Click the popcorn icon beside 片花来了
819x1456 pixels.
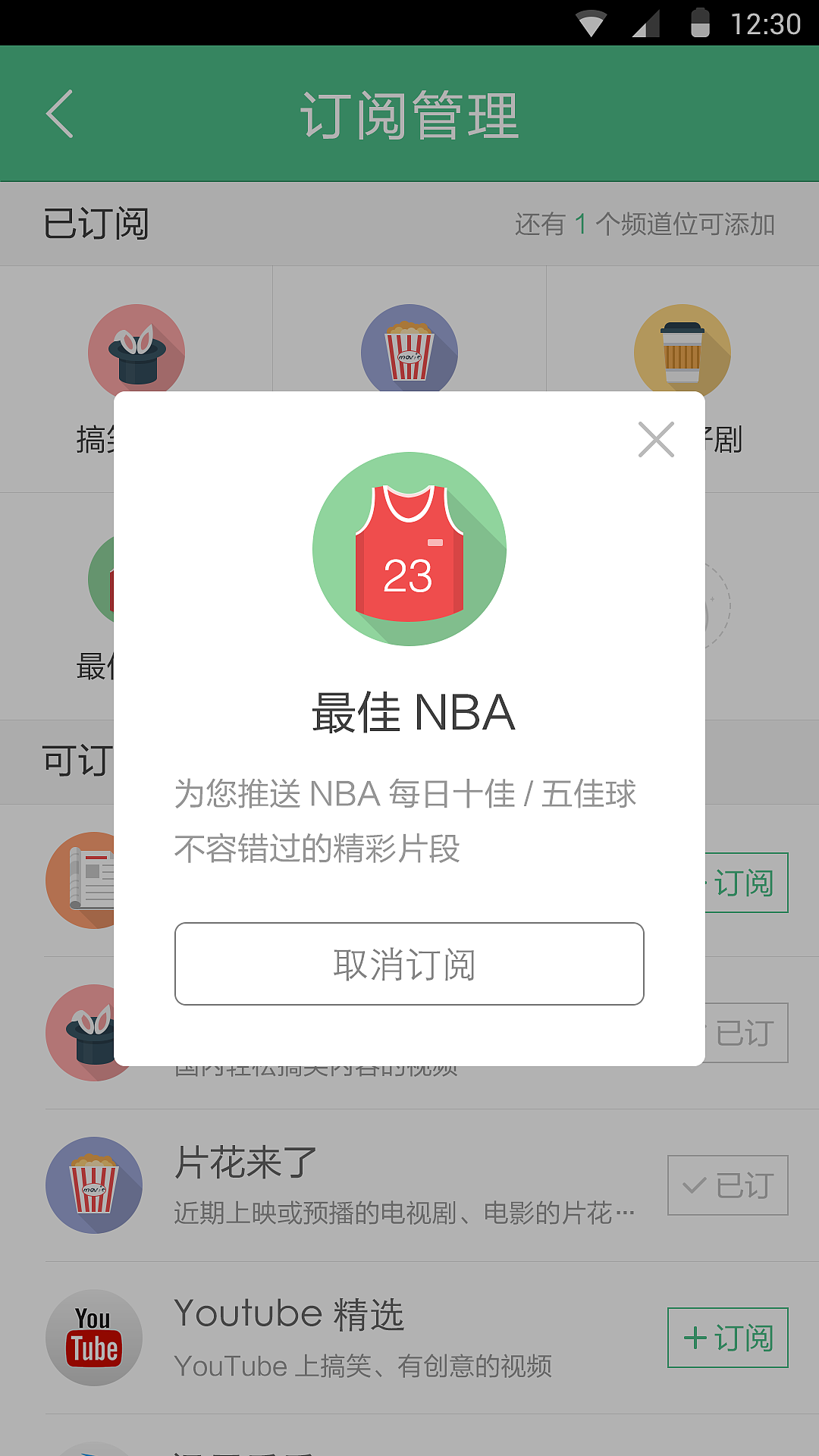click(x=93, y=1187)
